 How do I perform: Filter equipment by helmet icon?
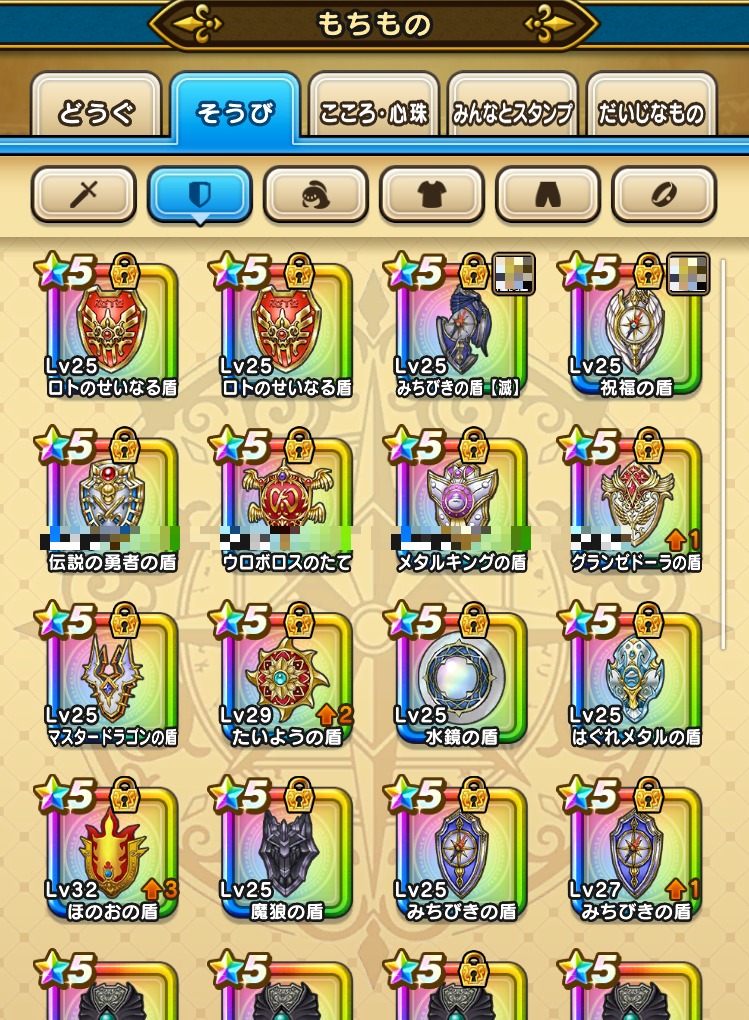(315, 194)
